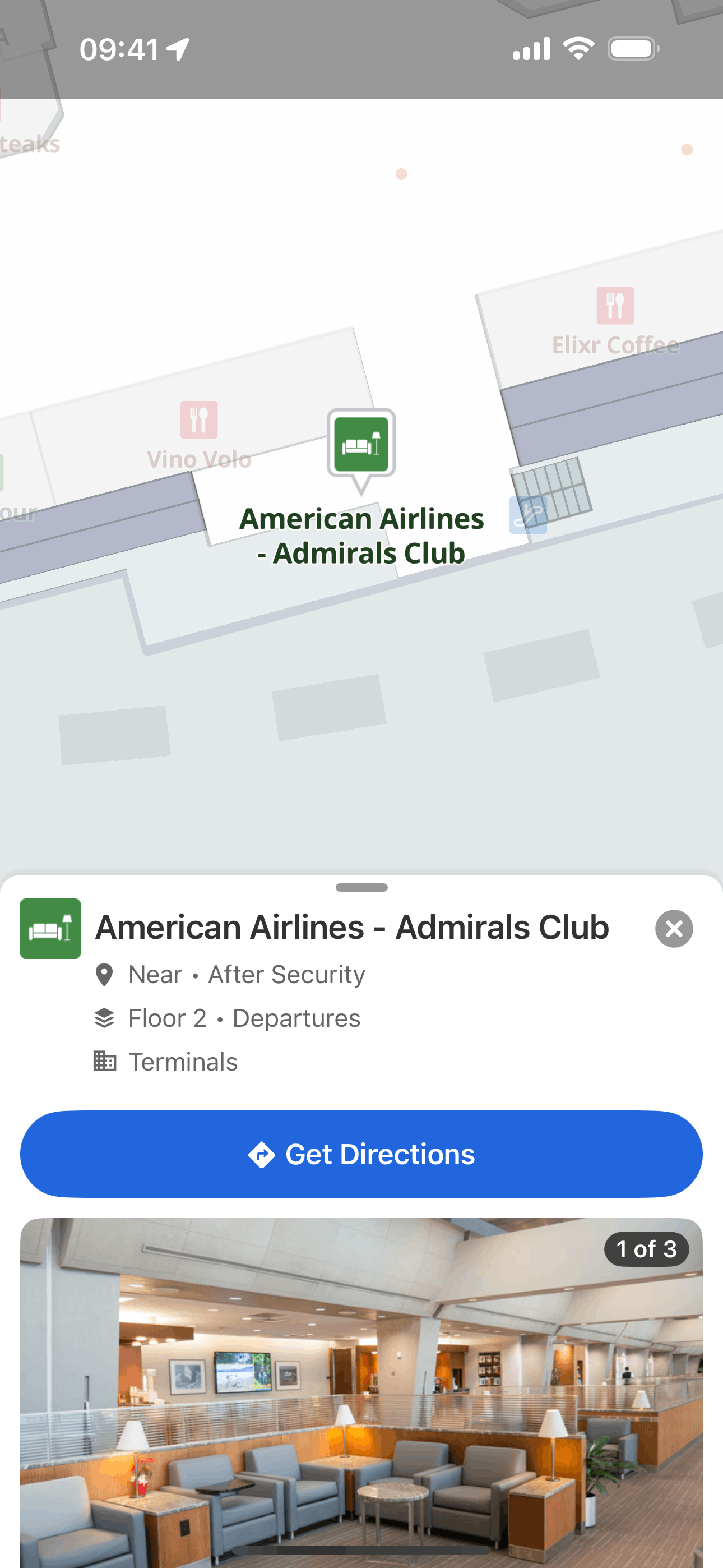Open the lounge photo gallery
The width and height of the screenshot is (723, 1568).
coord(361,1392)
